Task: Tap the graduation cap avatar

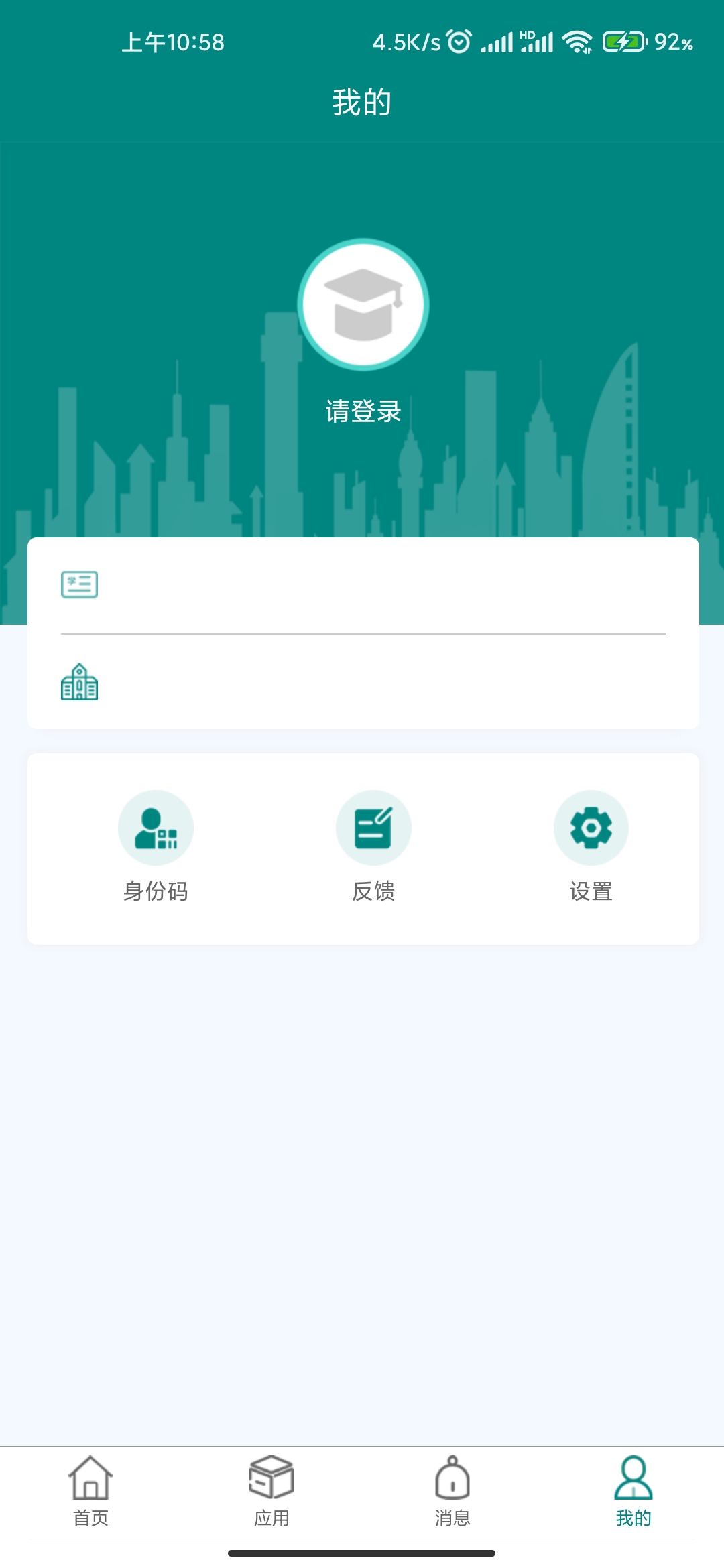Action: [x=363, y=304]
